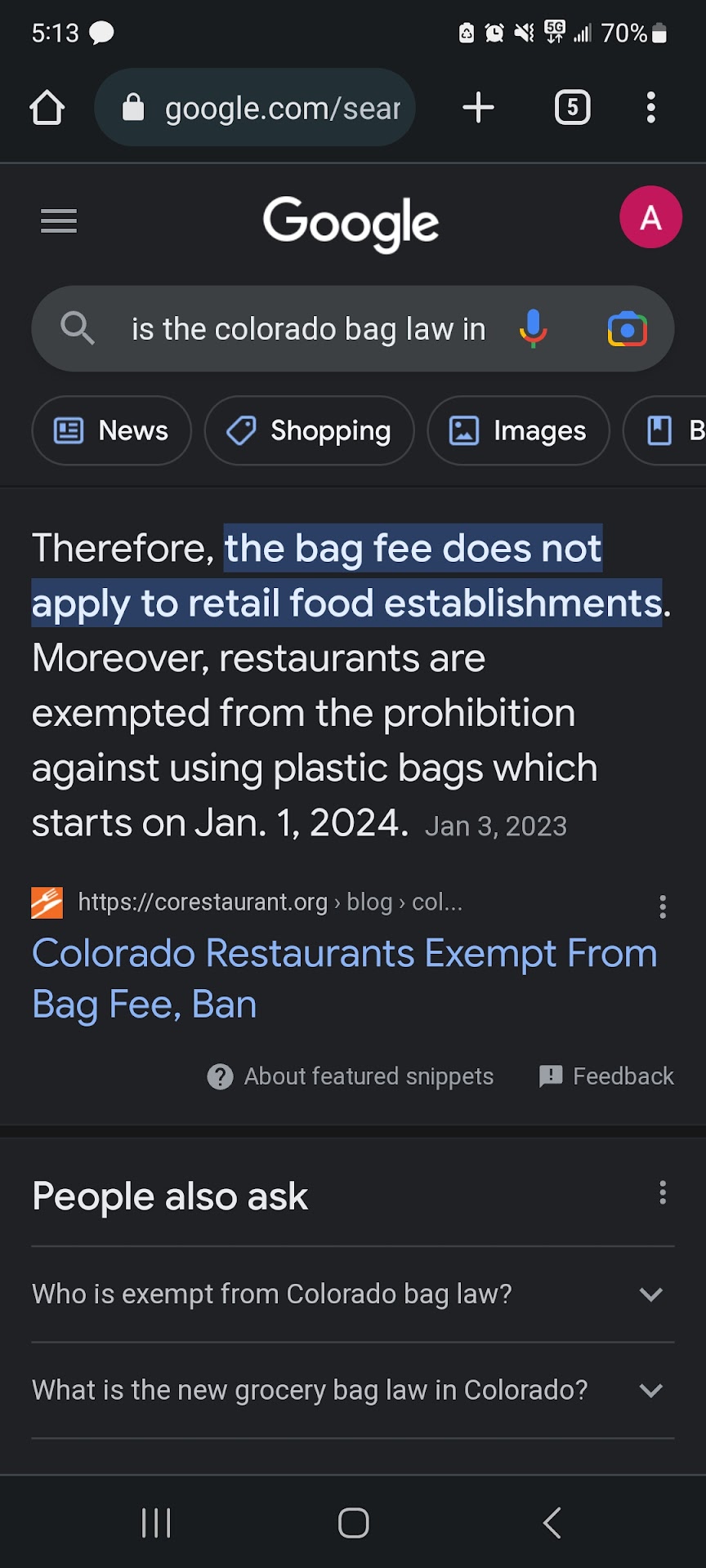Edit the colorado bag law search query
Image resolution: width=706 pixels, height=1568 pixels.
(x=308, y=329)
